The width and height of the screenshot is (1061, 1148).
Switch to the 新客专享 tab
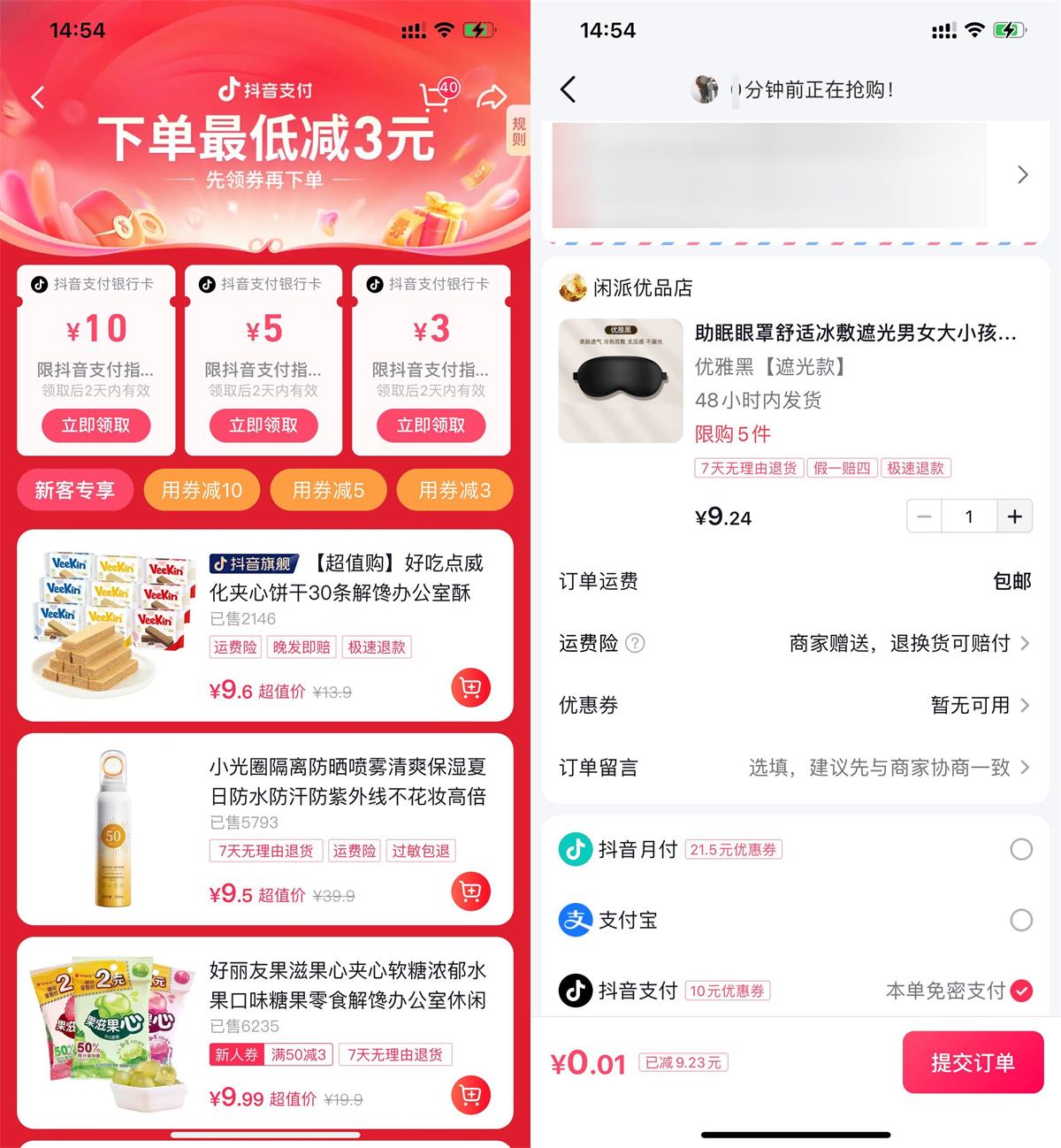pyautogui.click(x=75, y=490)
